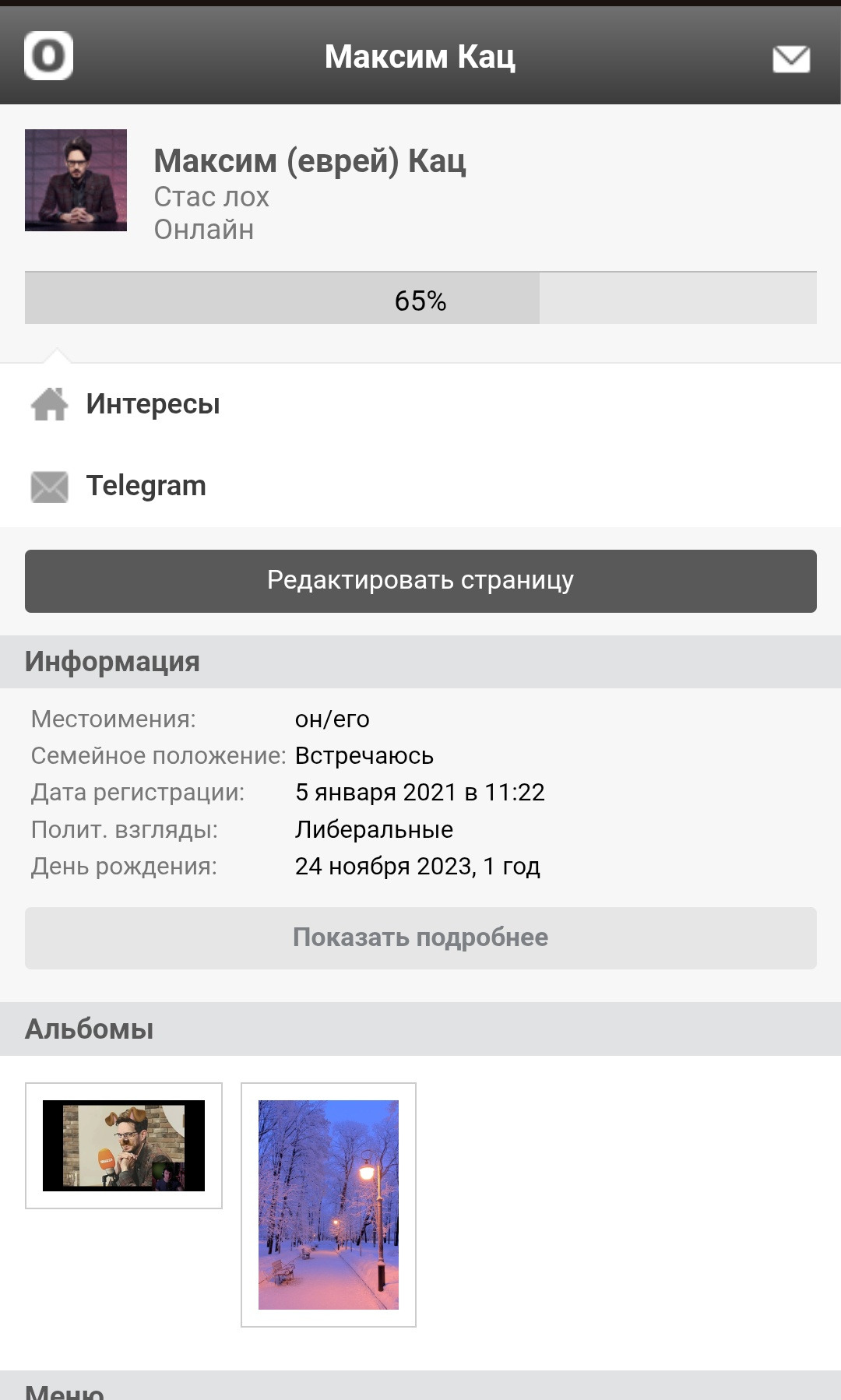841x1400 pixels.
Task: Open messages via the envelope icon
Action: click(x=791, y=58)
